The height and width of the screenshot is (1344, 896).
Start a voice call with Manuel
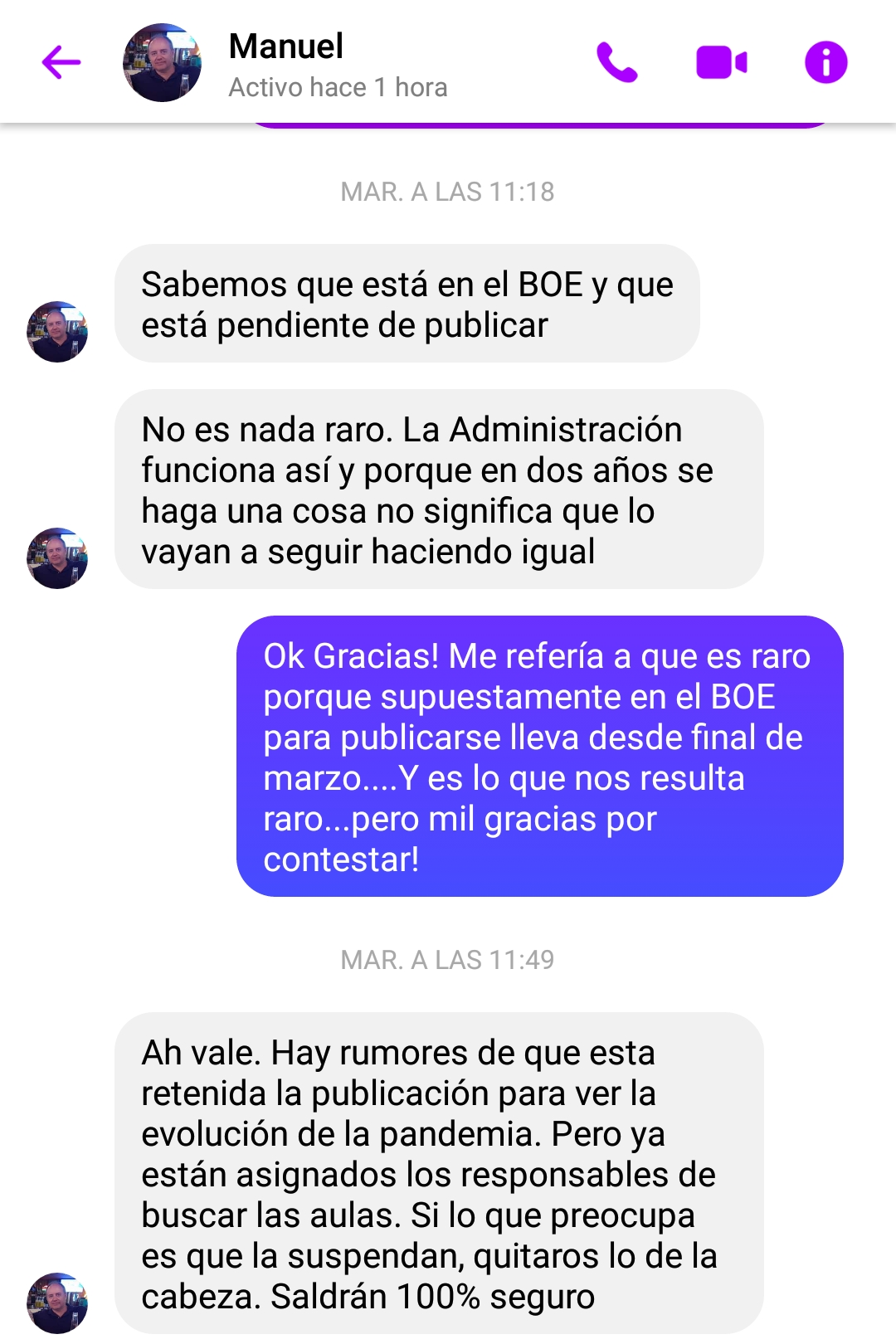pyautogui.click(x=617, y=62)
